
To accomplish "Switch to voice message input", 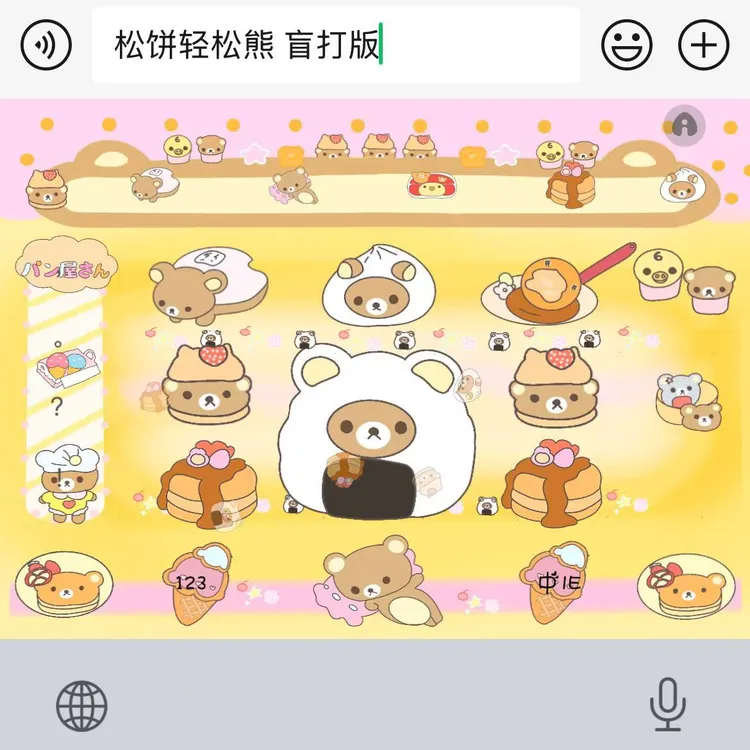I will [x=46, y=45].
